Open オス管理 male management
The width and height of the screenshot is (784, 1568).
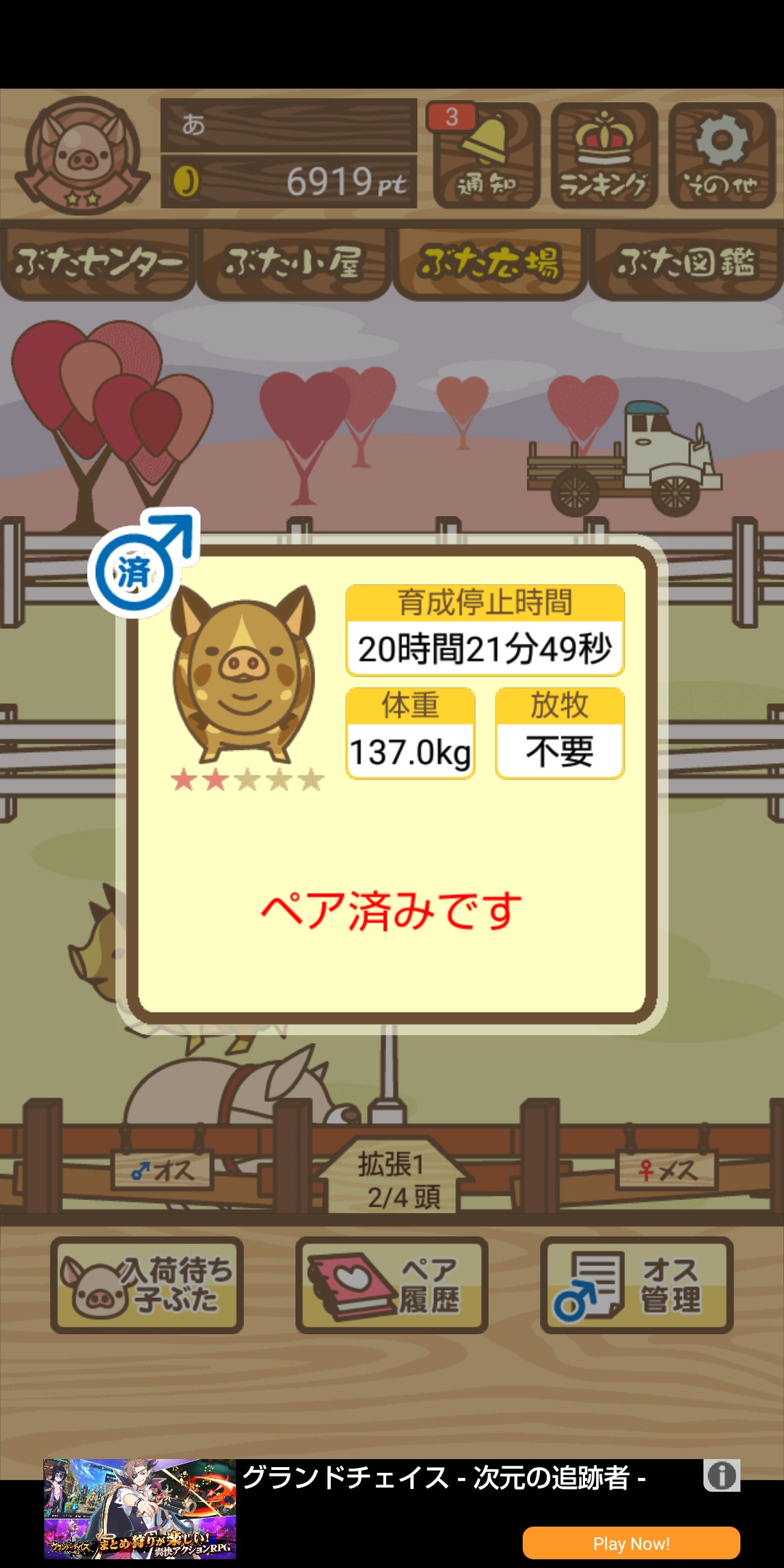click(x=637, y=1285)
